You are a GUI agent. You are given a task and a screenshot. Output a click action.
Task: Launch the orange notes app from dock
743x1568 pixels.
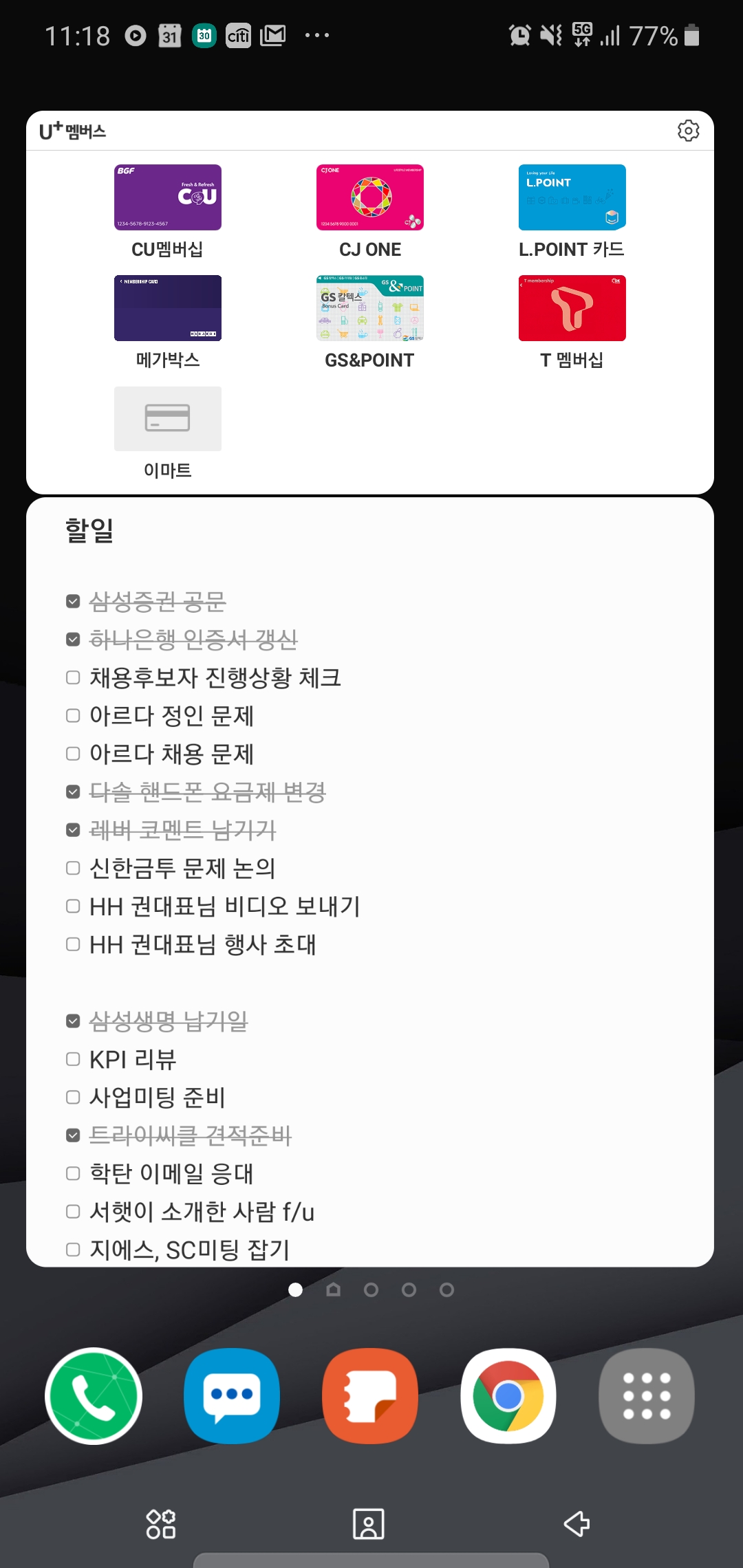(370, 1396)
